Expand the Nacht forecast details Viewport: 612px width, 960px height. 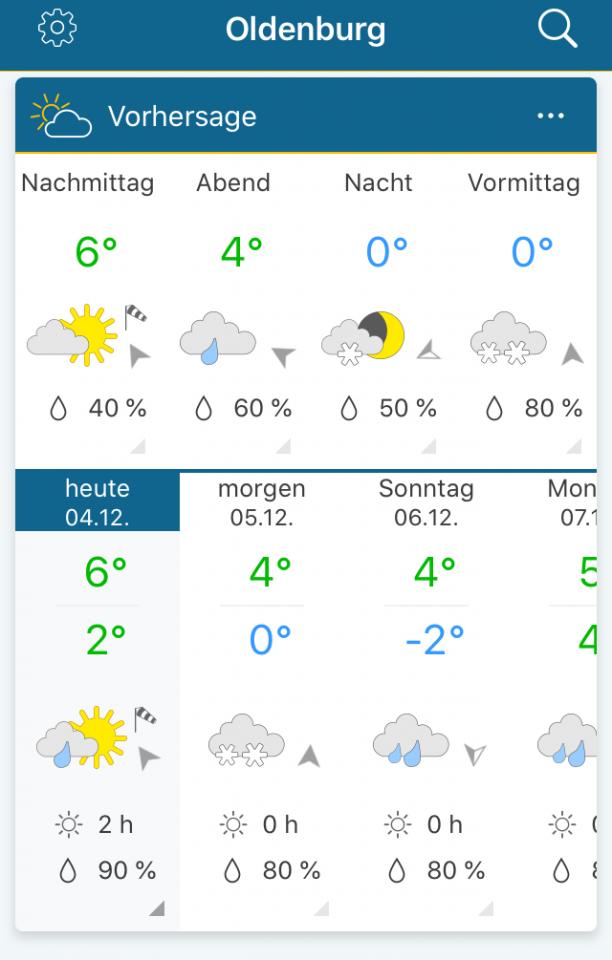click(428, 446)
